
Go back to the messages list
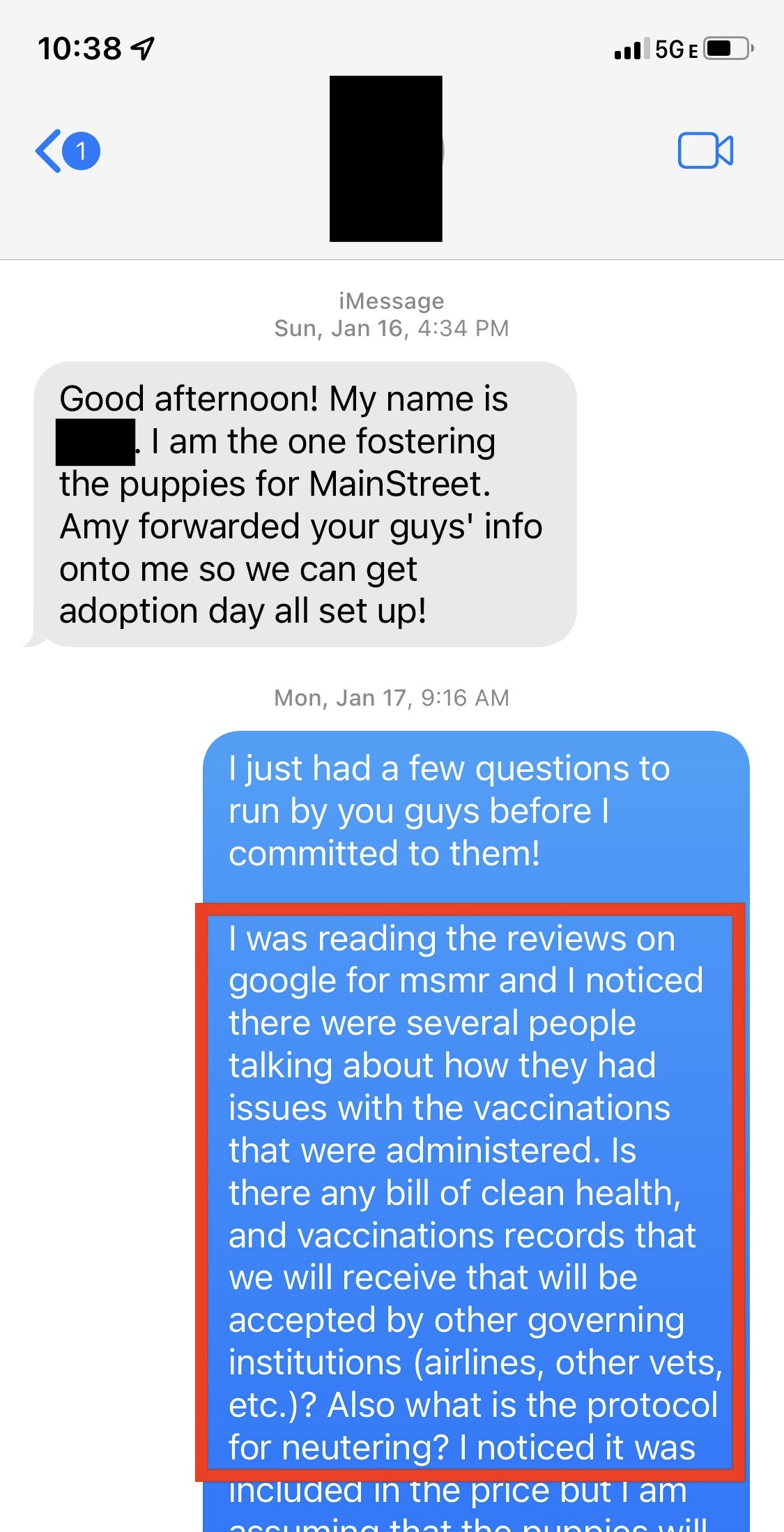(68, 151)
